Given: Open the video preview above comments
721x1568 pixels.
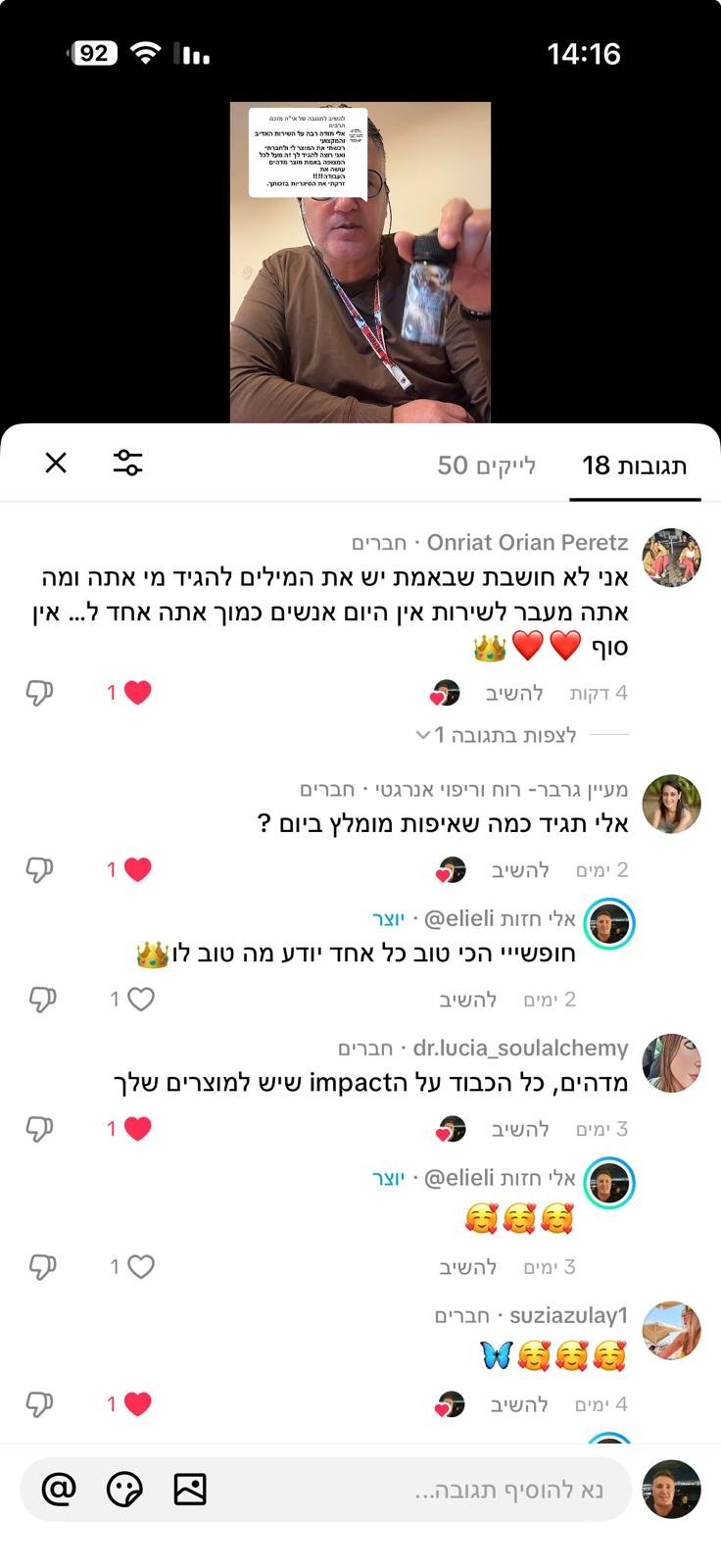Looking at the screenshot, I should [360, 263].
